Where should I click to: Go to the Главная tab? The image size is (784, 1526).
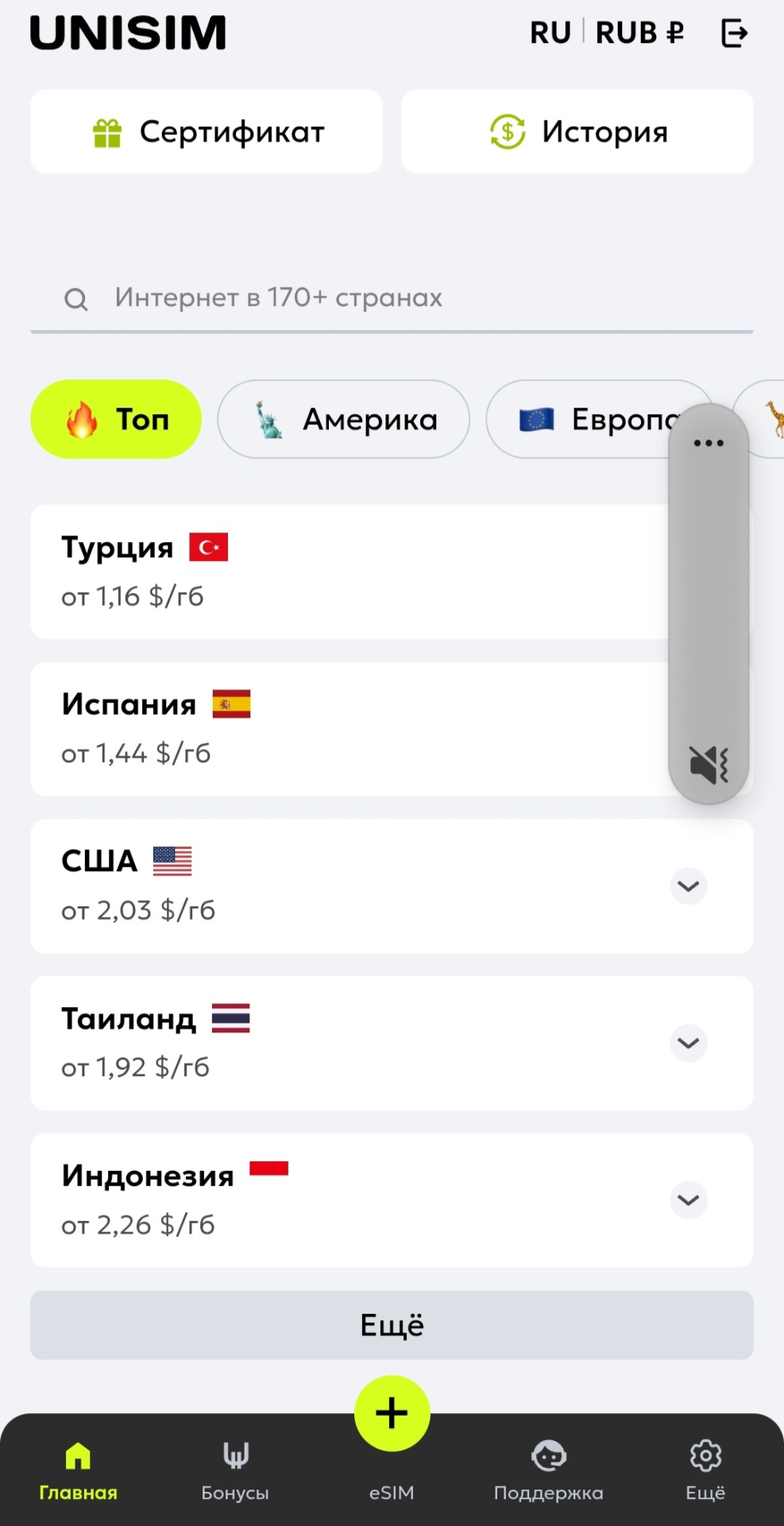(x=78, y=1470)
